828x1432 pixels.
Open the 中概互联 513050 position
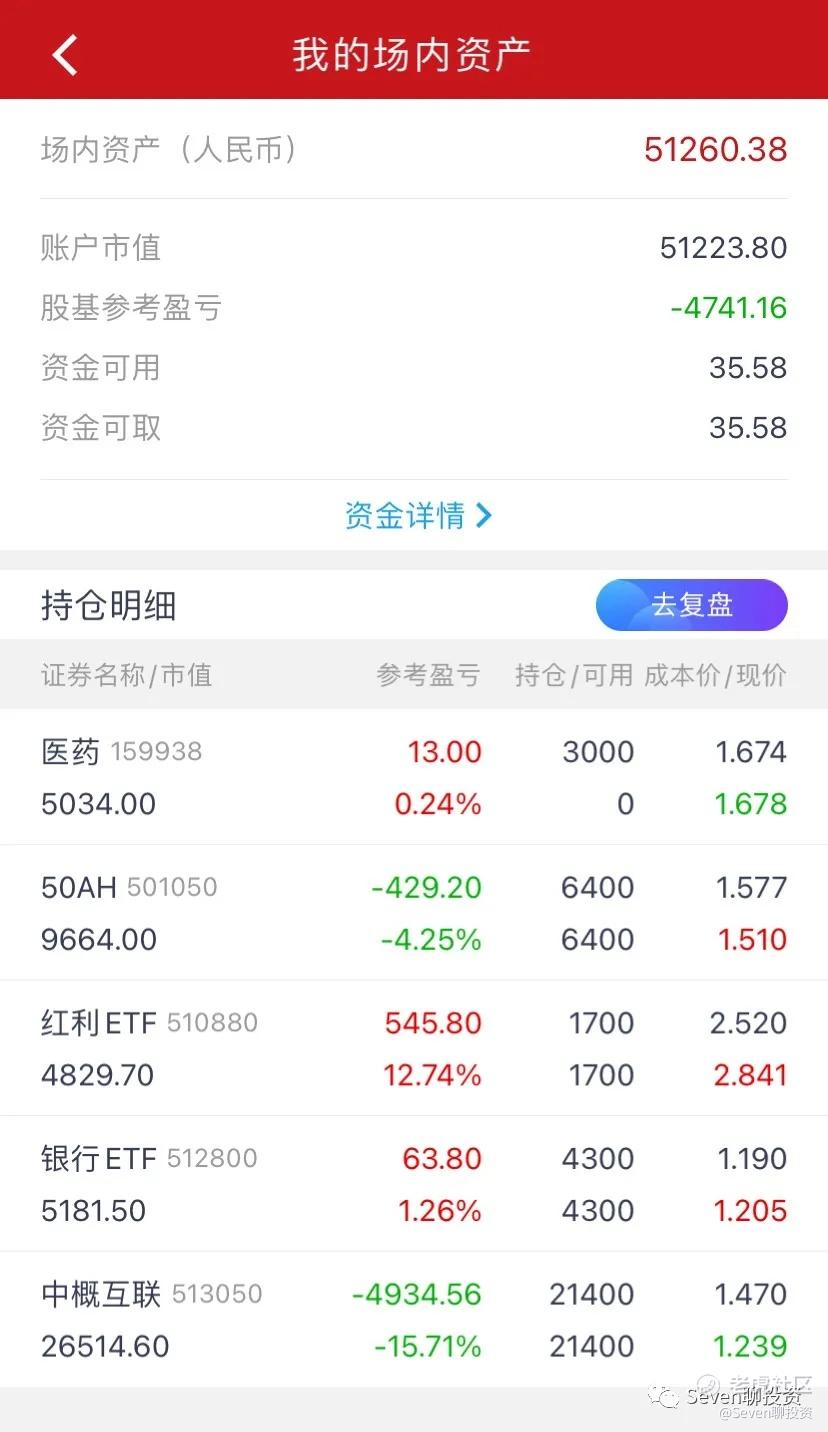pos(413,1320)
